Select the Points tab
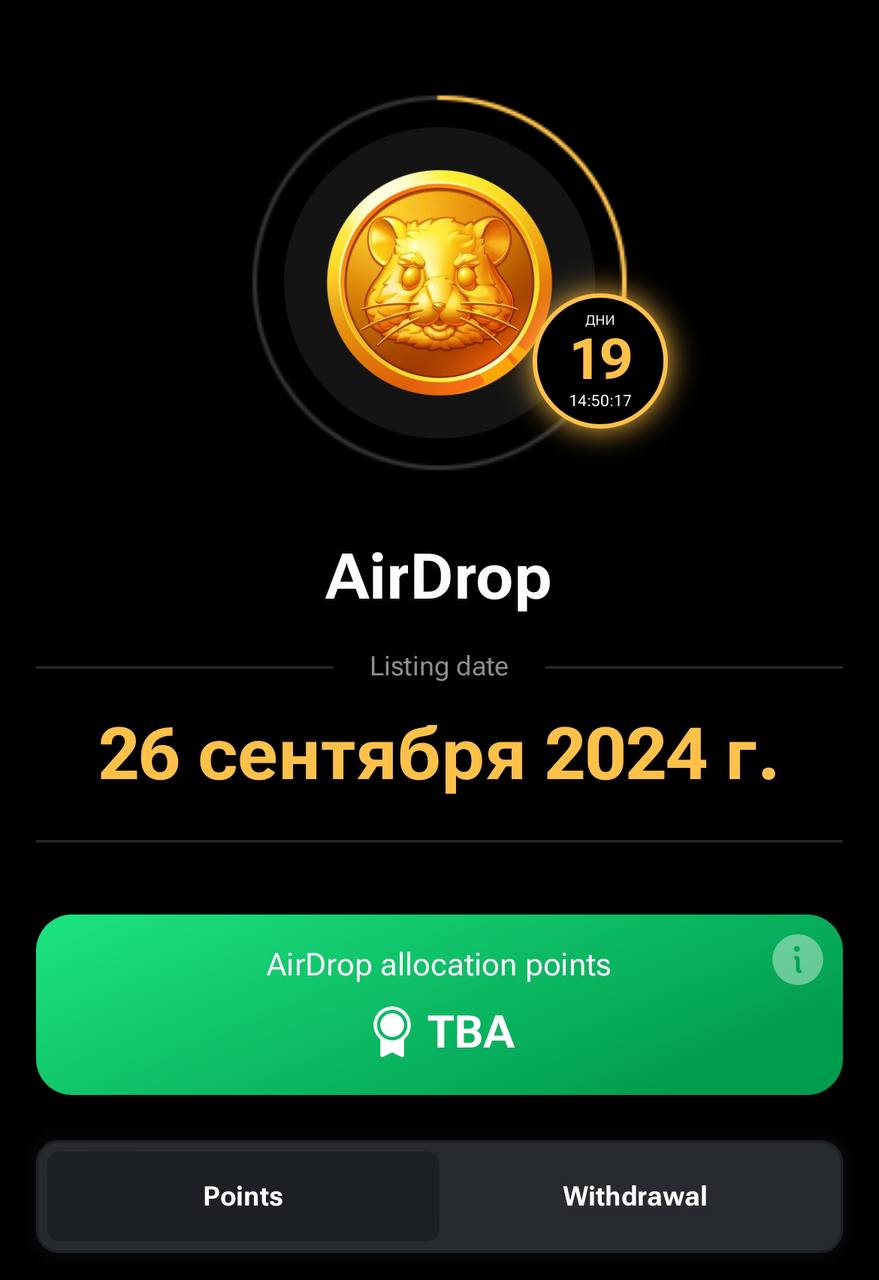The height and width of the screenshot is (1280, 879). tap(243, 1196)
